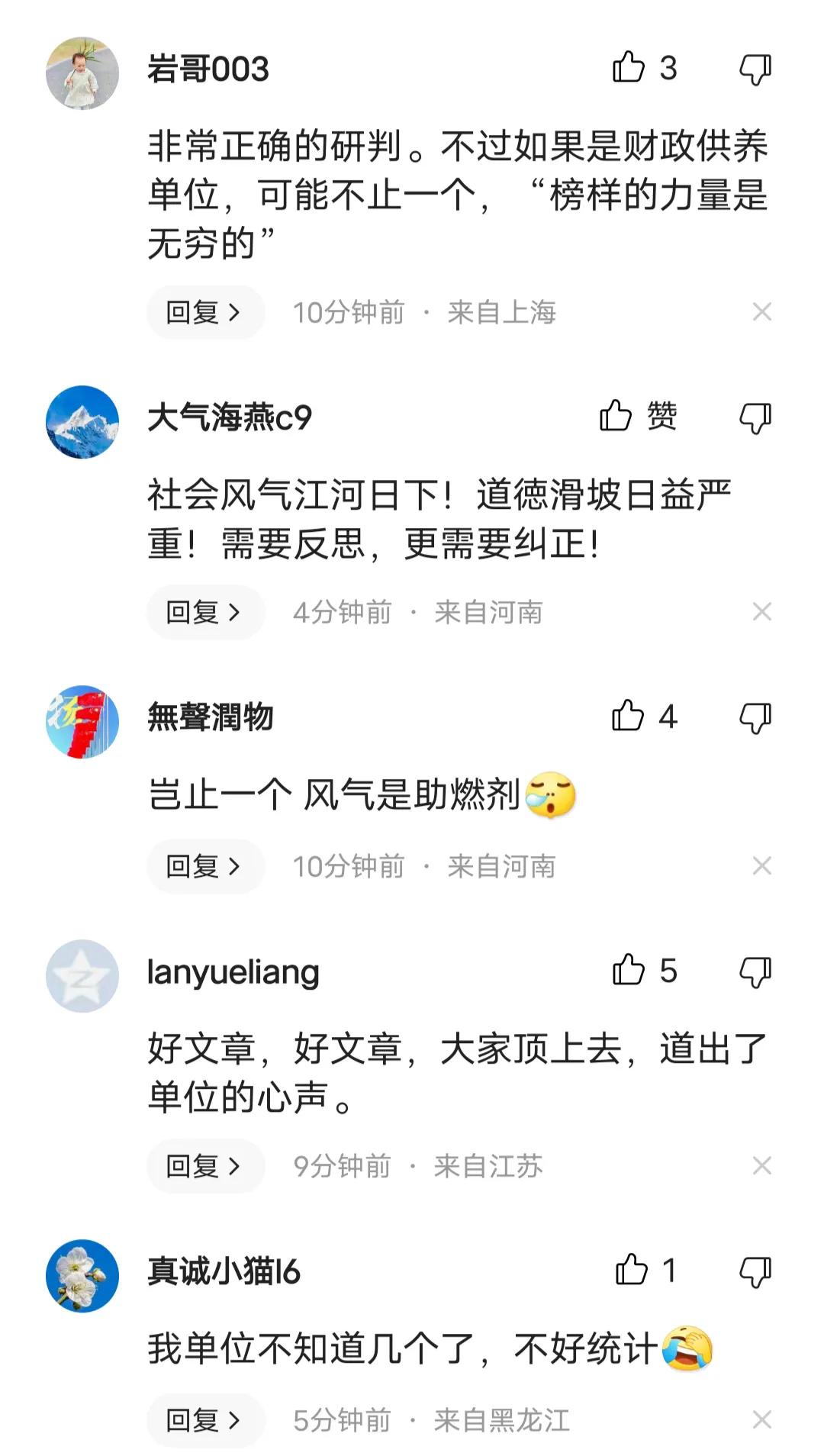Reply to 大气海燕c9's comment
Screen dimensions: 824x1456
click(204, 612)
